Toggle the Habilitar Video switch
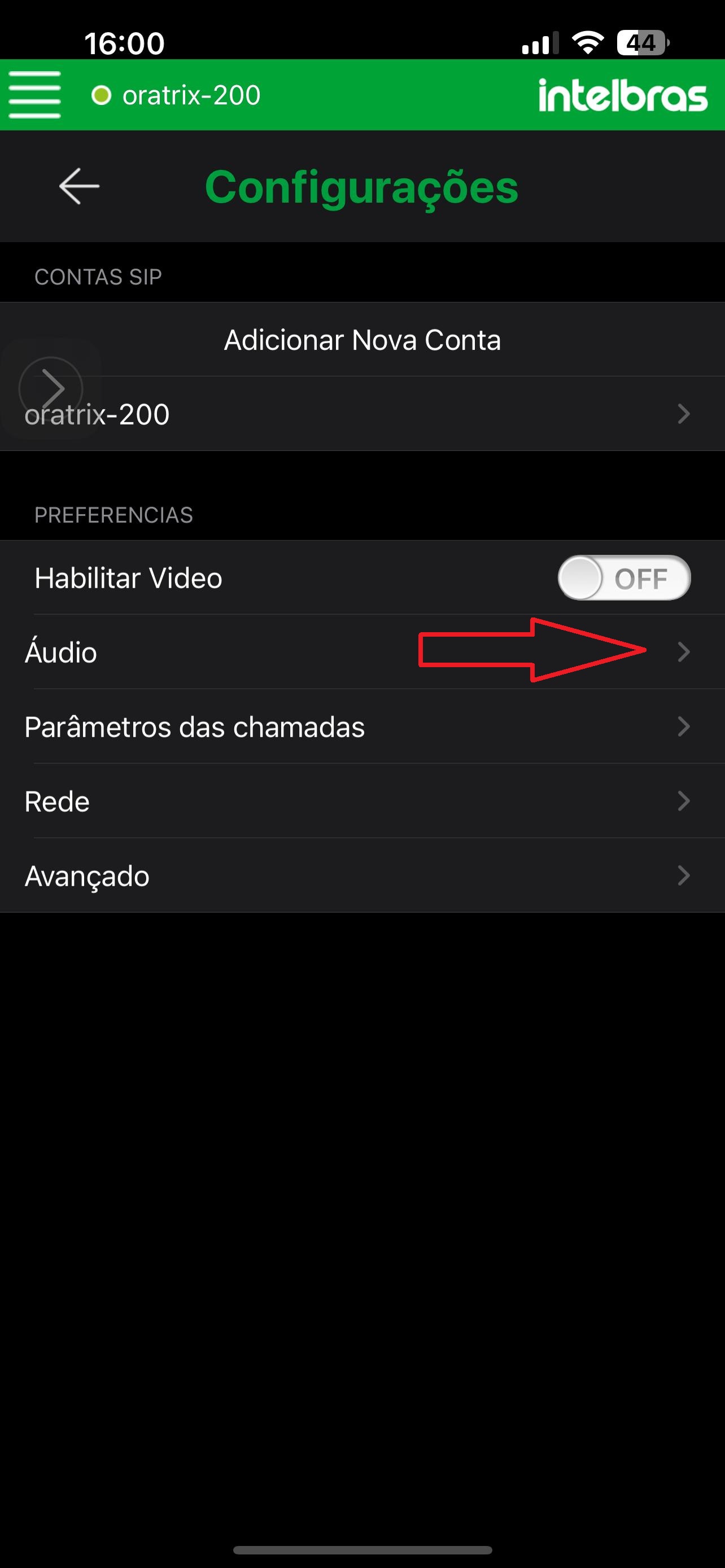This screenshot has width=725, height=1568. [623, 577]
